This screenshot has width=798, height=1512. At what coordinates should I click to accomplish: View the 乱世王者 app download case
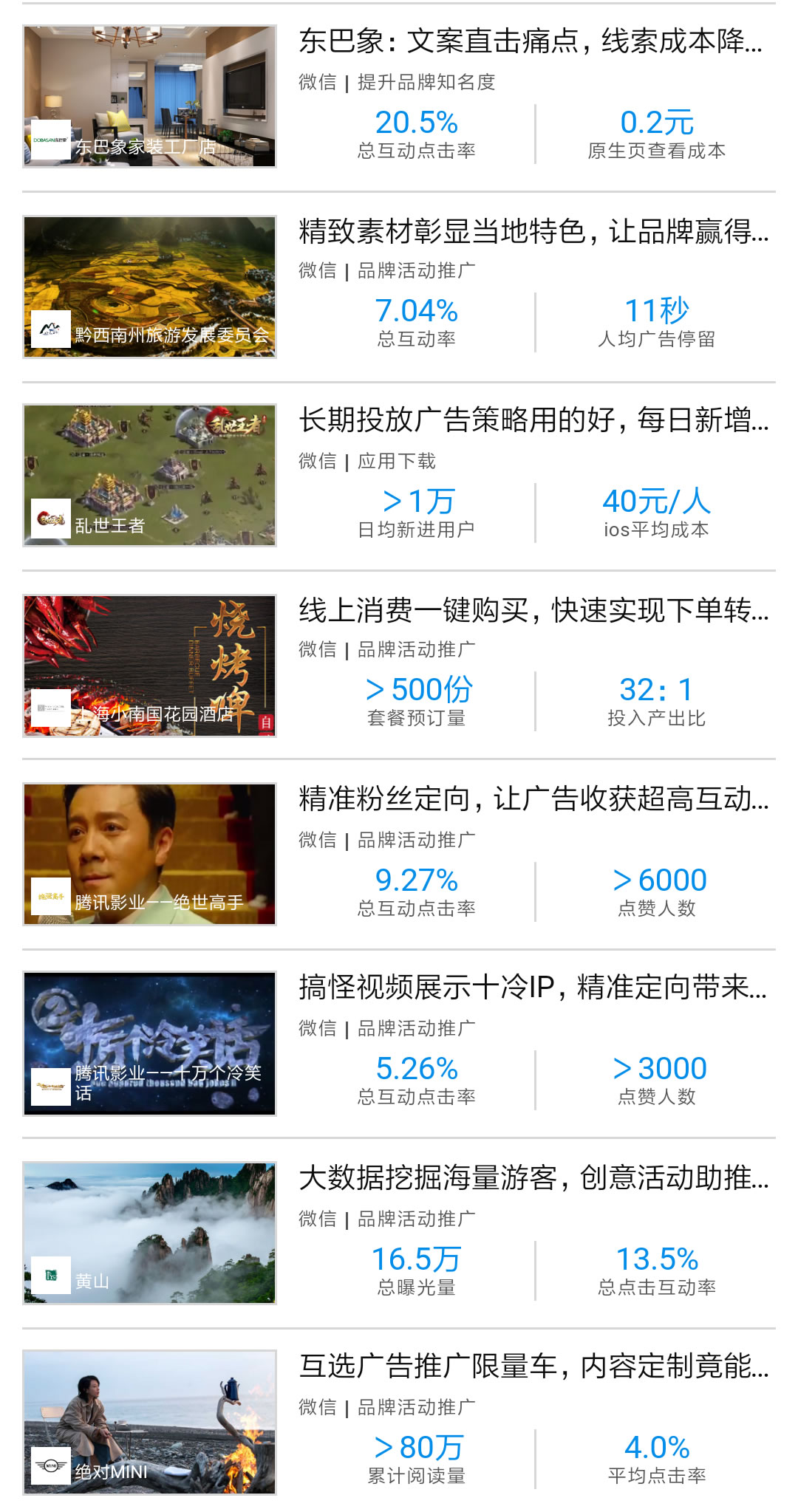[x=399, y=476]
